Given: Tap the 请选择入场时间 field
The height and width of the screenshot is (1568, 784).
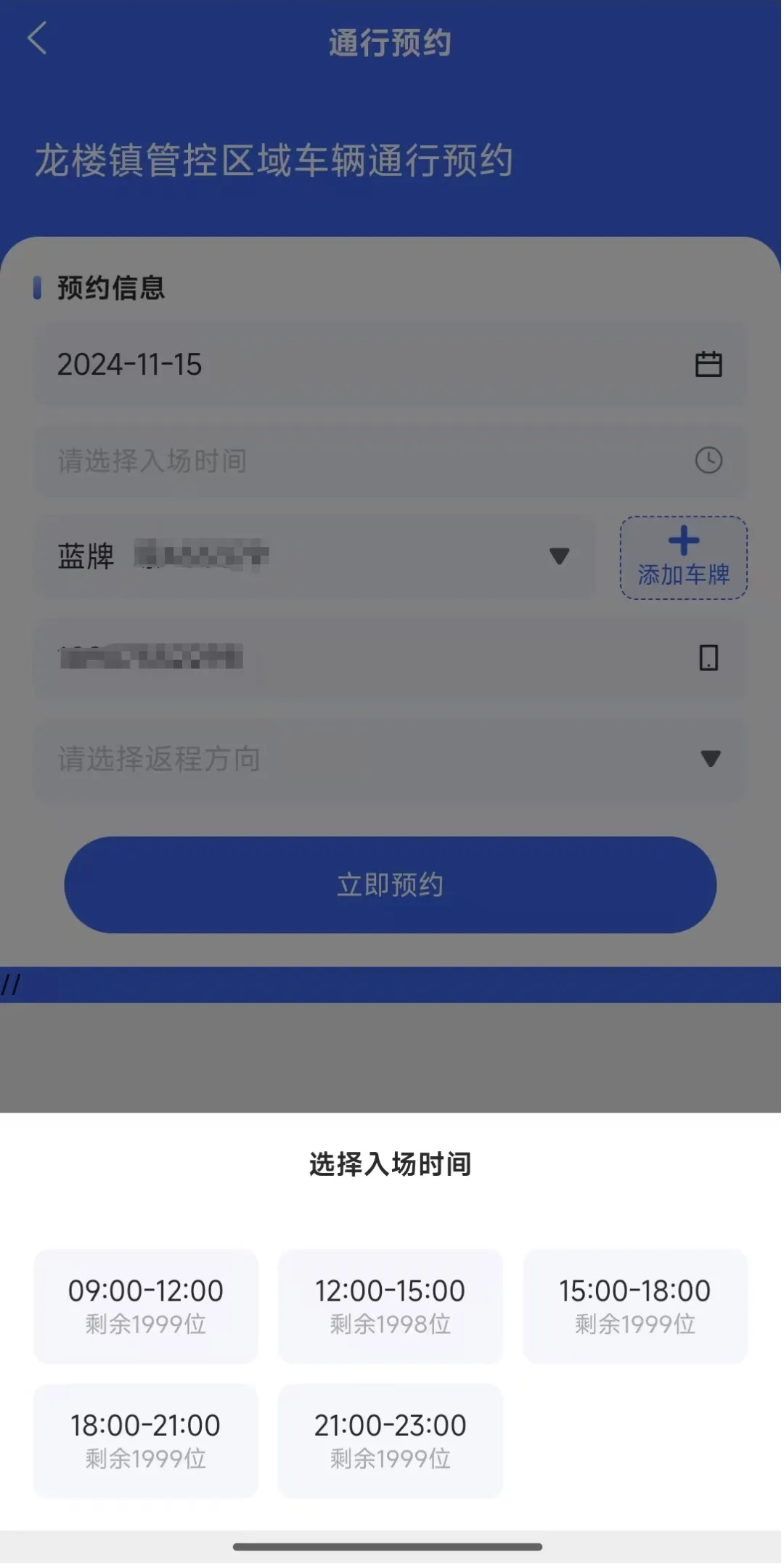Looking at the screenshot, I should pyautogui.click(x=390, y=460).
